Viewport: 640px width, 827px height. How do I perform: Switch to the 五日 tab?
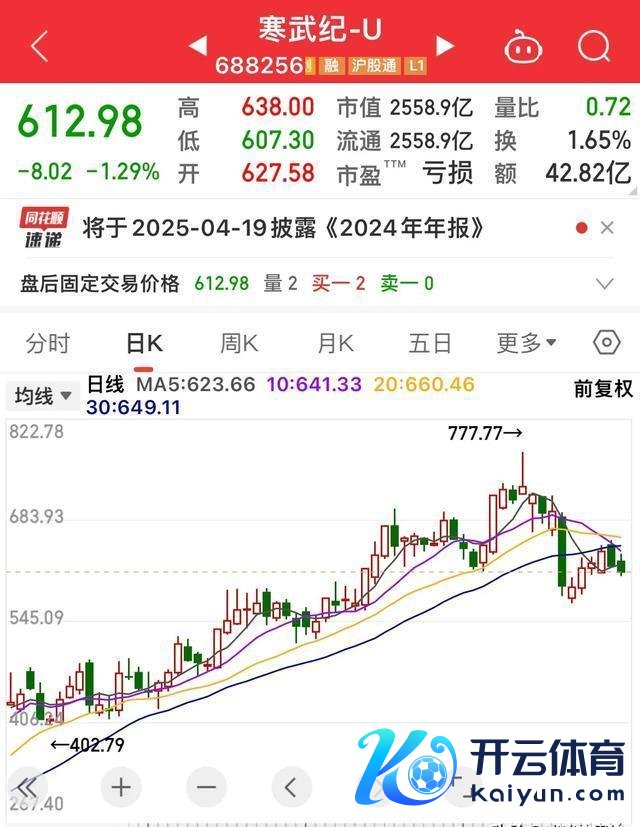click(x=430, y=343)
